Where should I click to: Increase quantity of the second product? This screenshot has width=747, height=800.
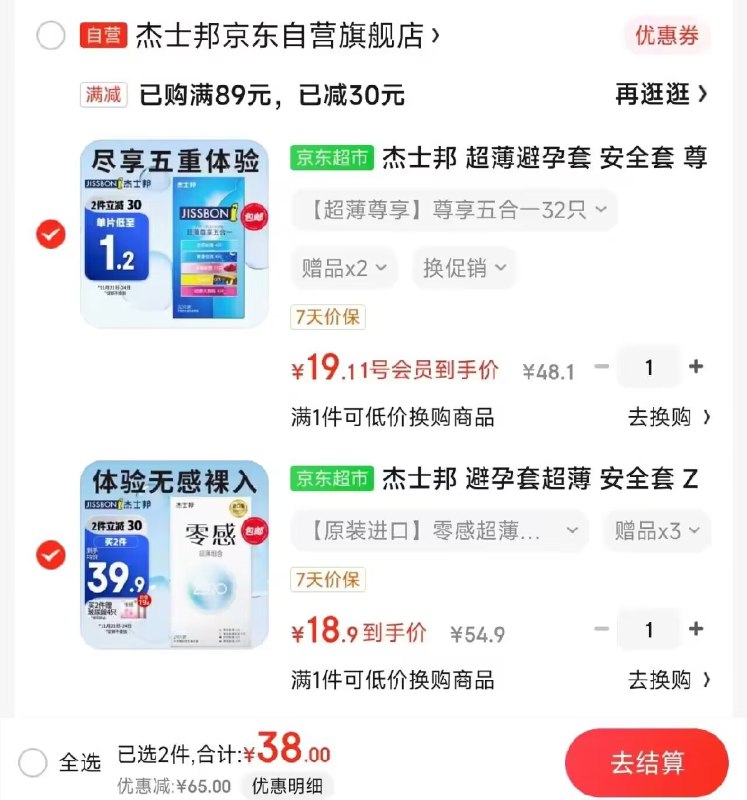(x=697, y=629)
